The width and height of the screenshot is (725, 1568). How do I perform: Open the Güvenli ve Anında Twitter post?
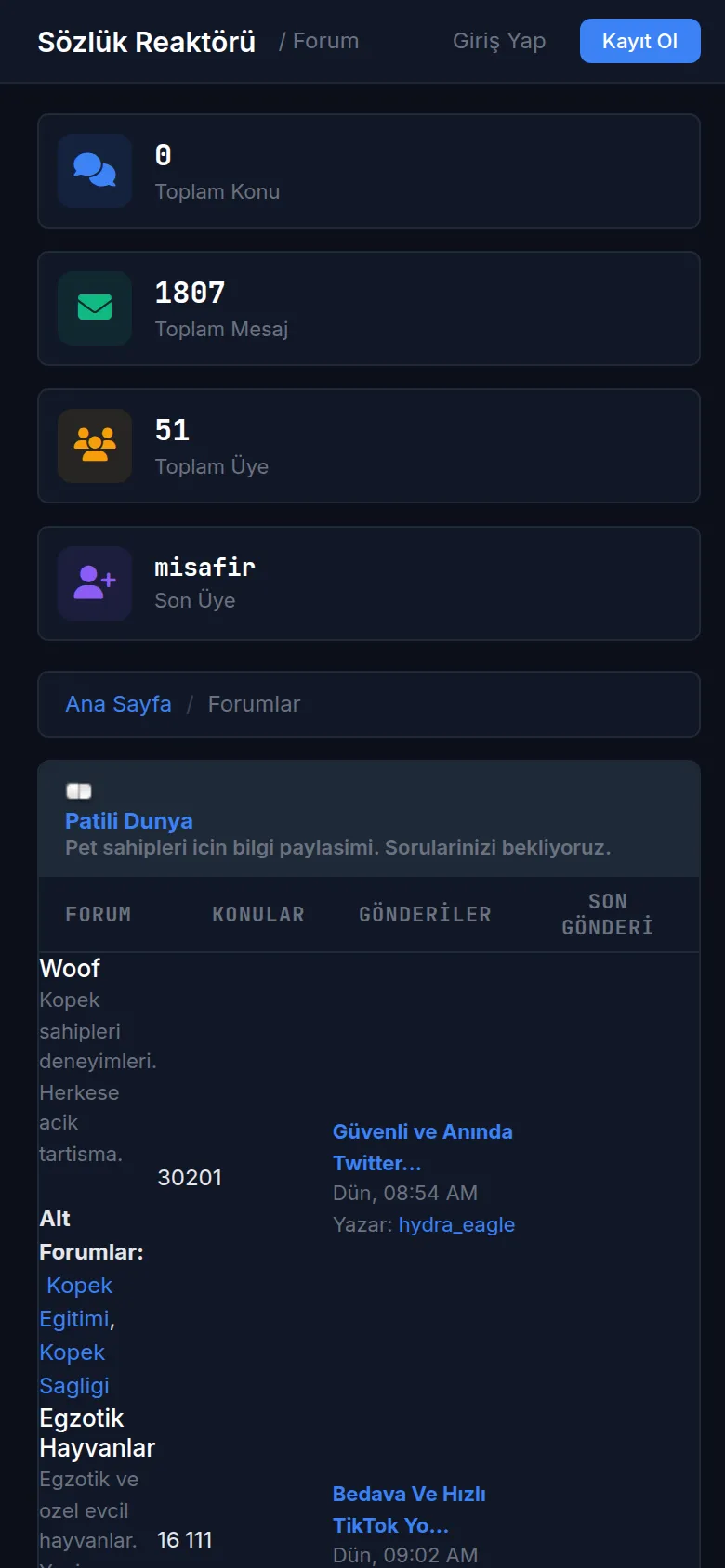pos(423,1147)
